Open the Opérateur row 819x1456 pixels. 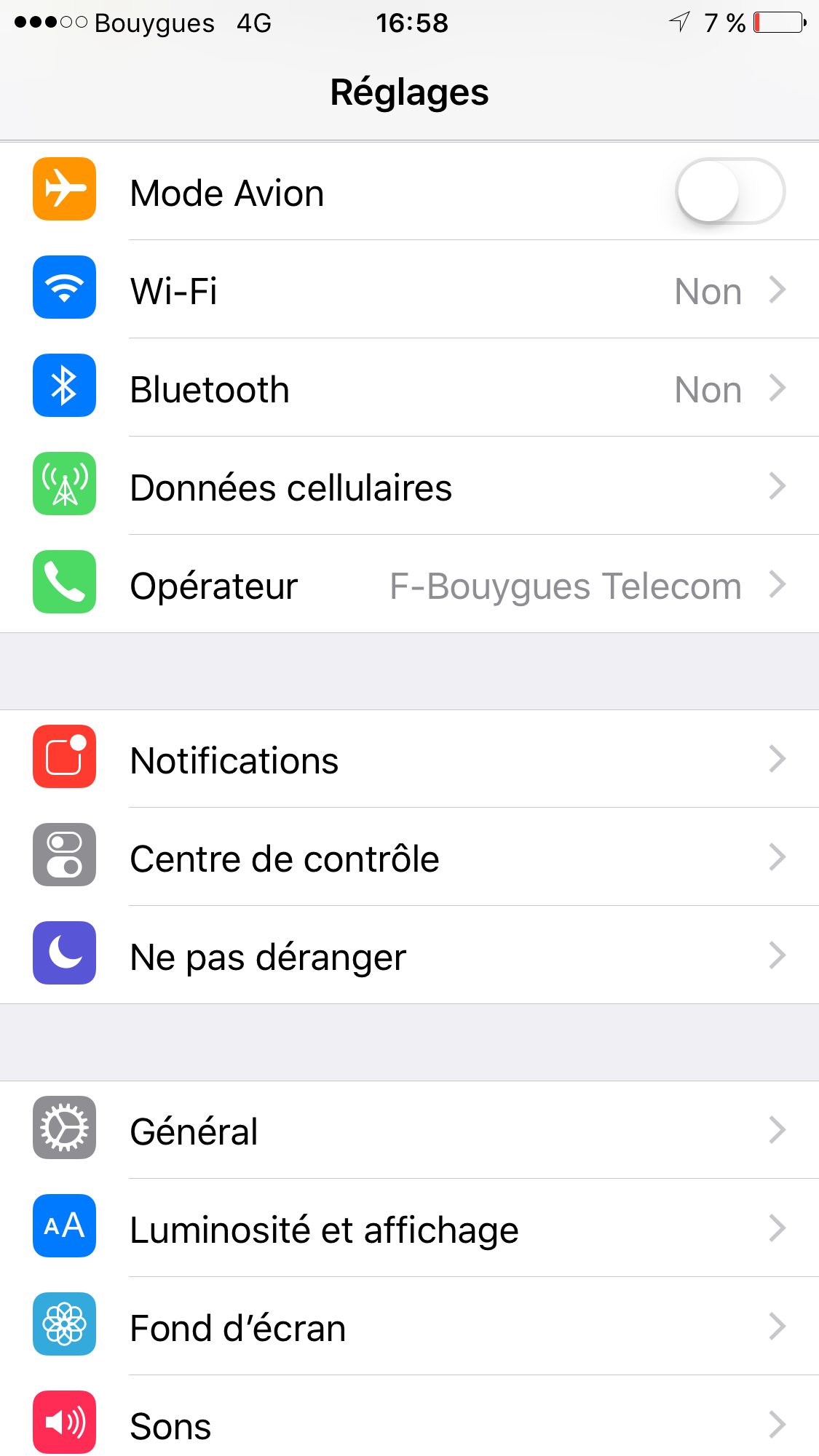[409, 584]
